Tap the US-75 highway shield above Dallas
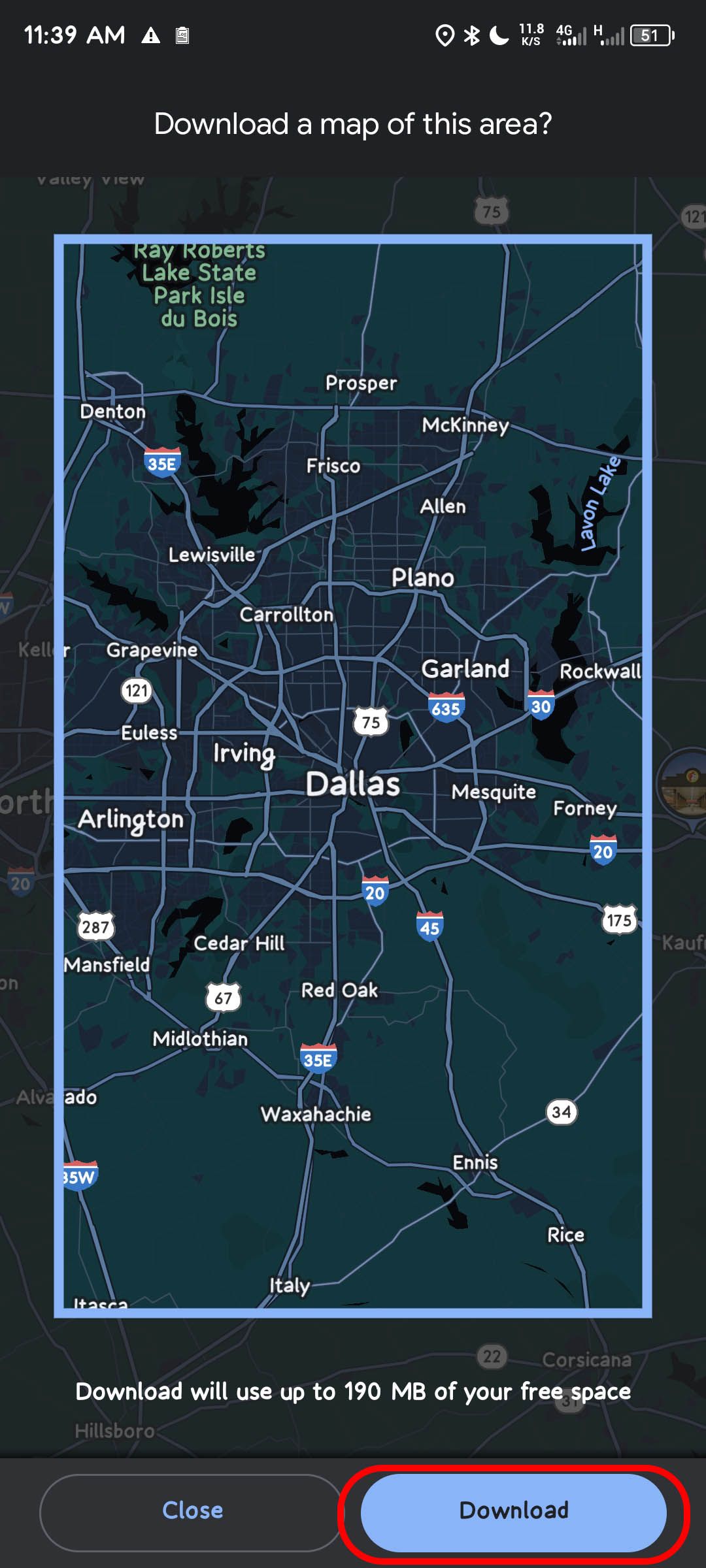706x1568 pixels. 373,723
